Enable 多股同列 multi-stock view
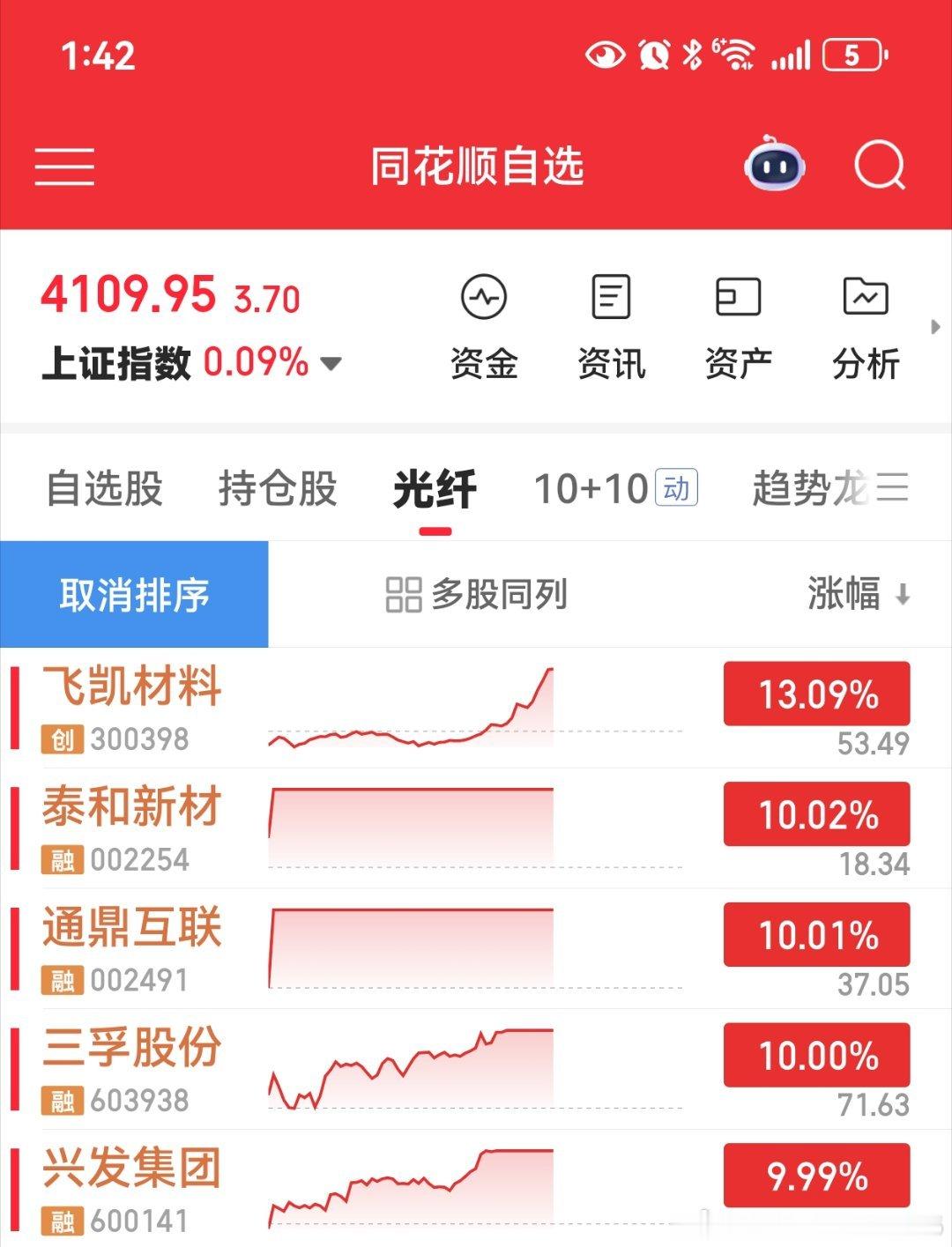The height and width of the screenshot is (1247, 952). click(476, 595)
